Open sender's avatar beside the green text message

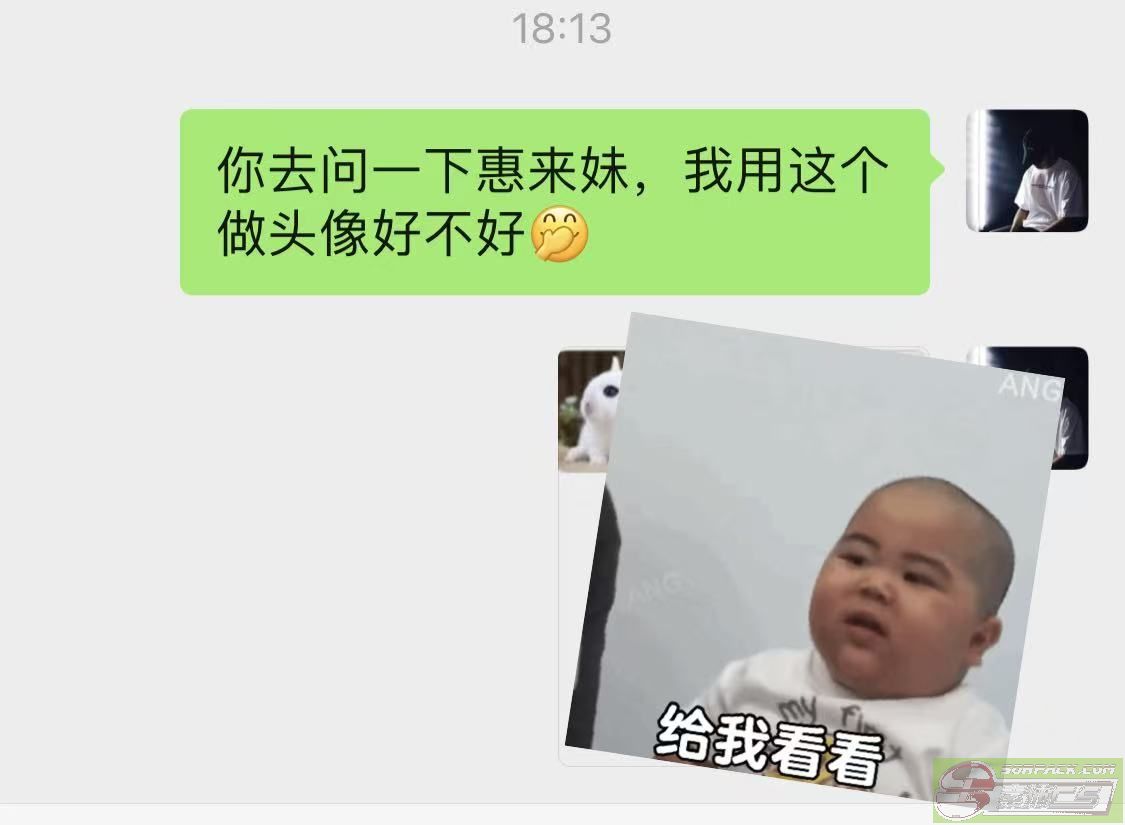[x=1027, y=171]
